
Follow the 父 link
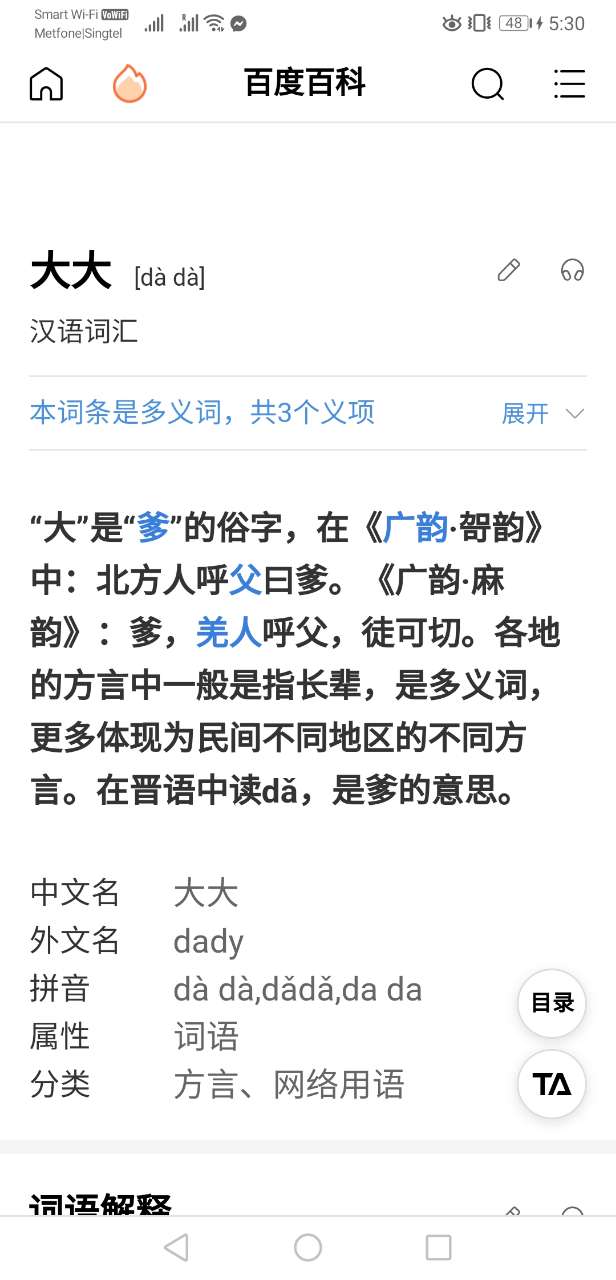pos(244,579)
